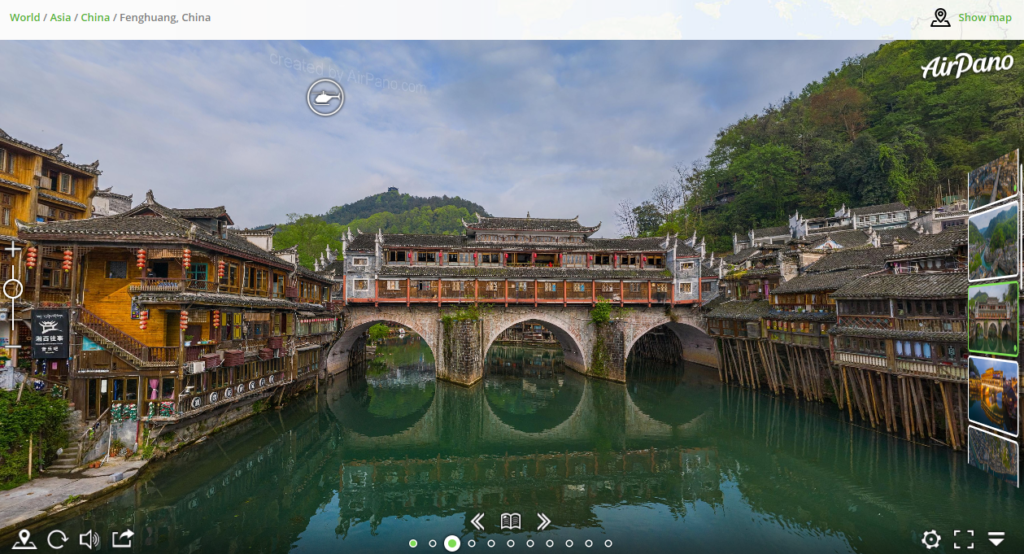Open the China breadcrumb link
This screenshot has width=1024, height=554.
coord(95,18)
